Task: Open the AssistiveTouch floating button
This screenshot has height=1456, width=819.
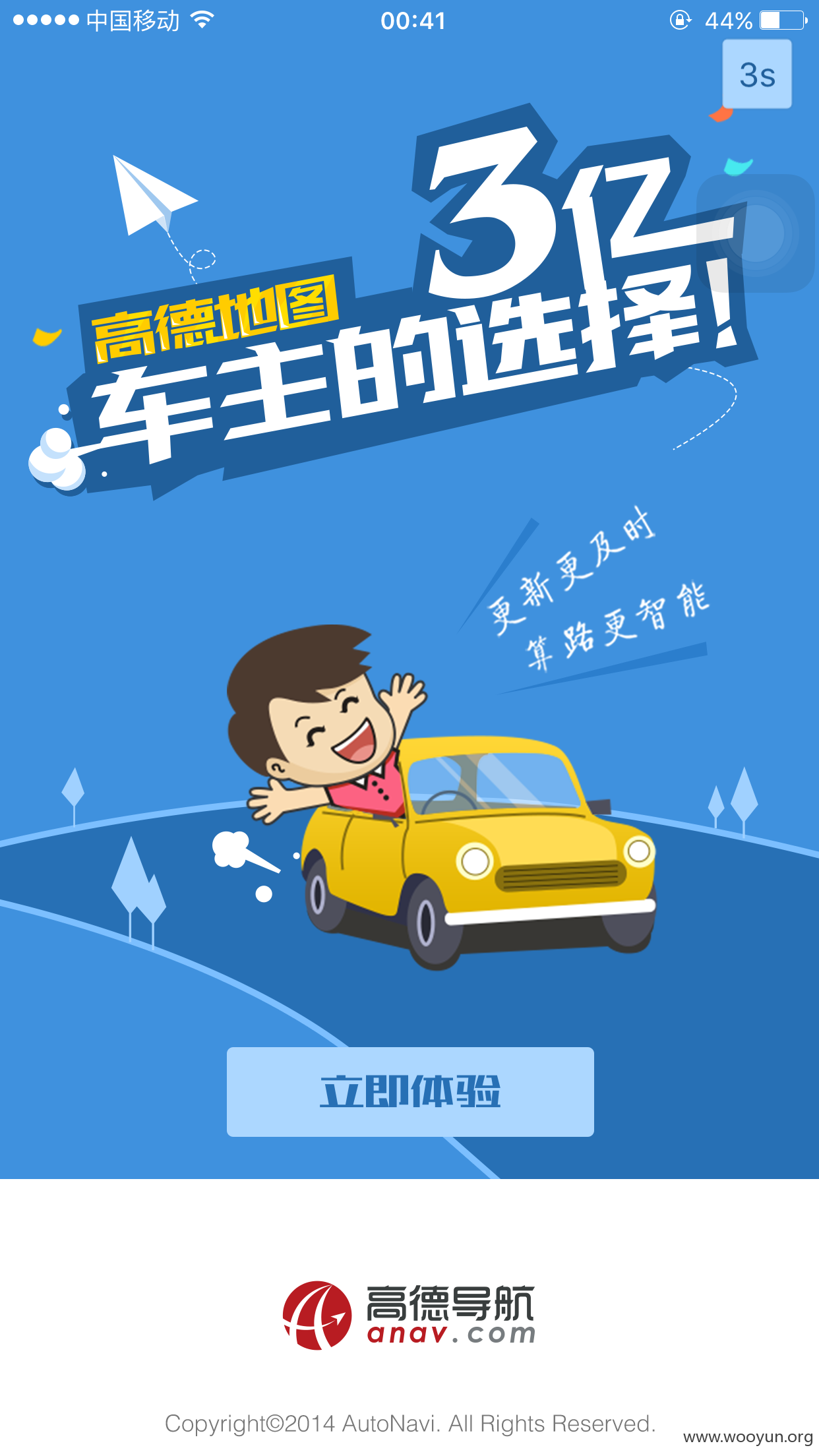Action: pyautogui.click(x=756, y=233)
